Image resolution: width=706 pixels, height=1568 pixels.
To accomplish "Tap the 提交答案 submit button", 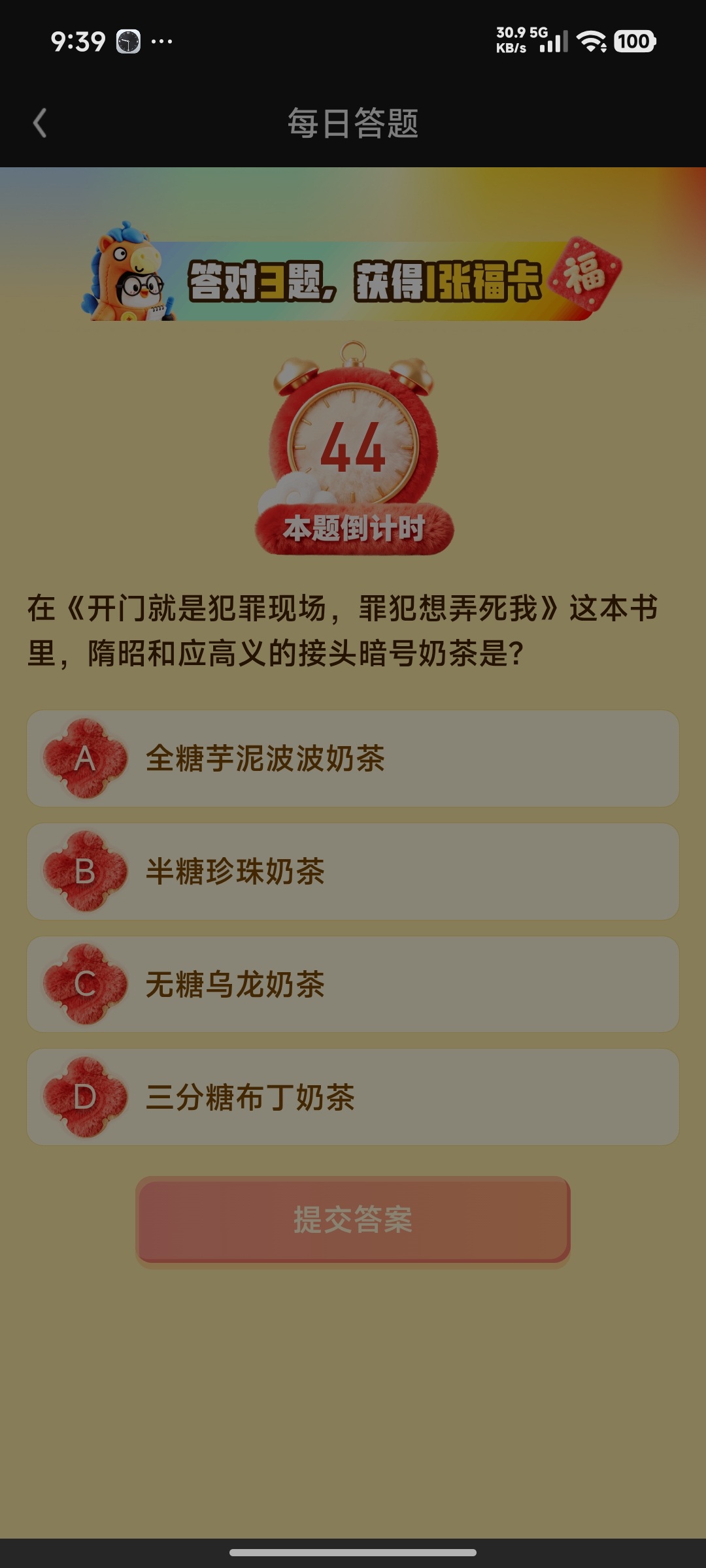I will tap(353, 1220).
